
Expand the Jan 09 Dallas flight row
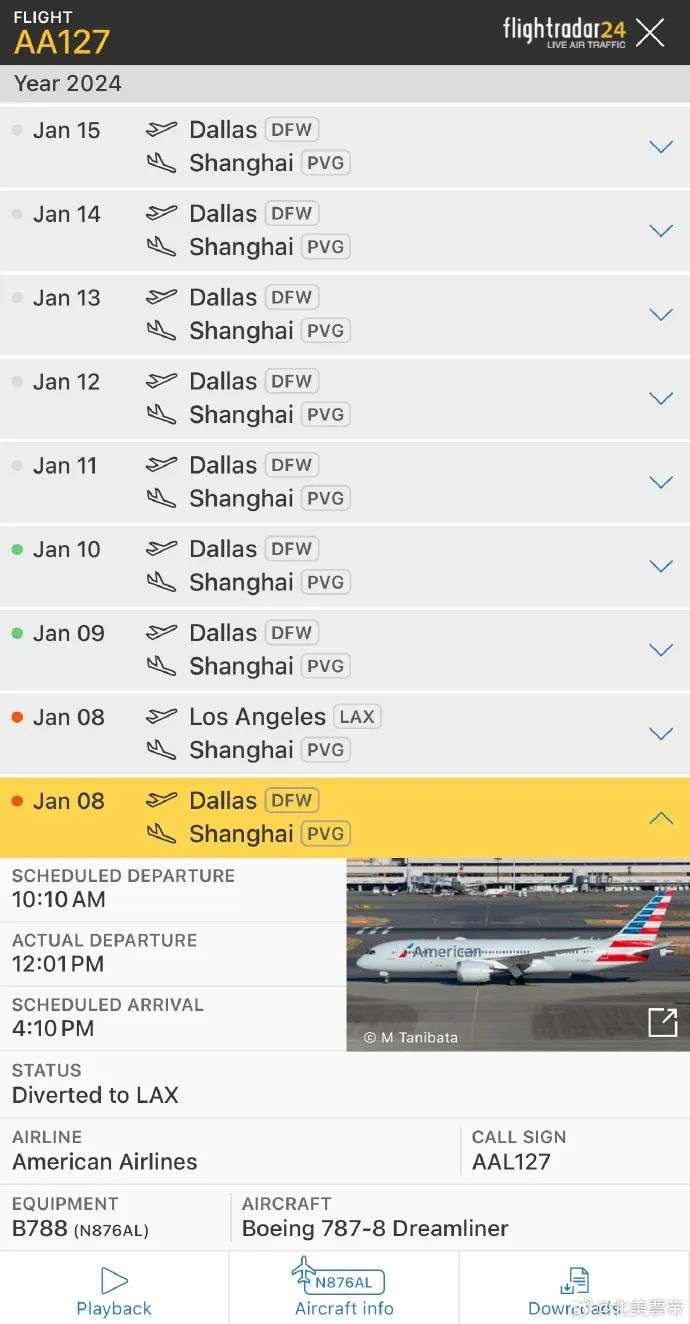(x=660, y=651)
